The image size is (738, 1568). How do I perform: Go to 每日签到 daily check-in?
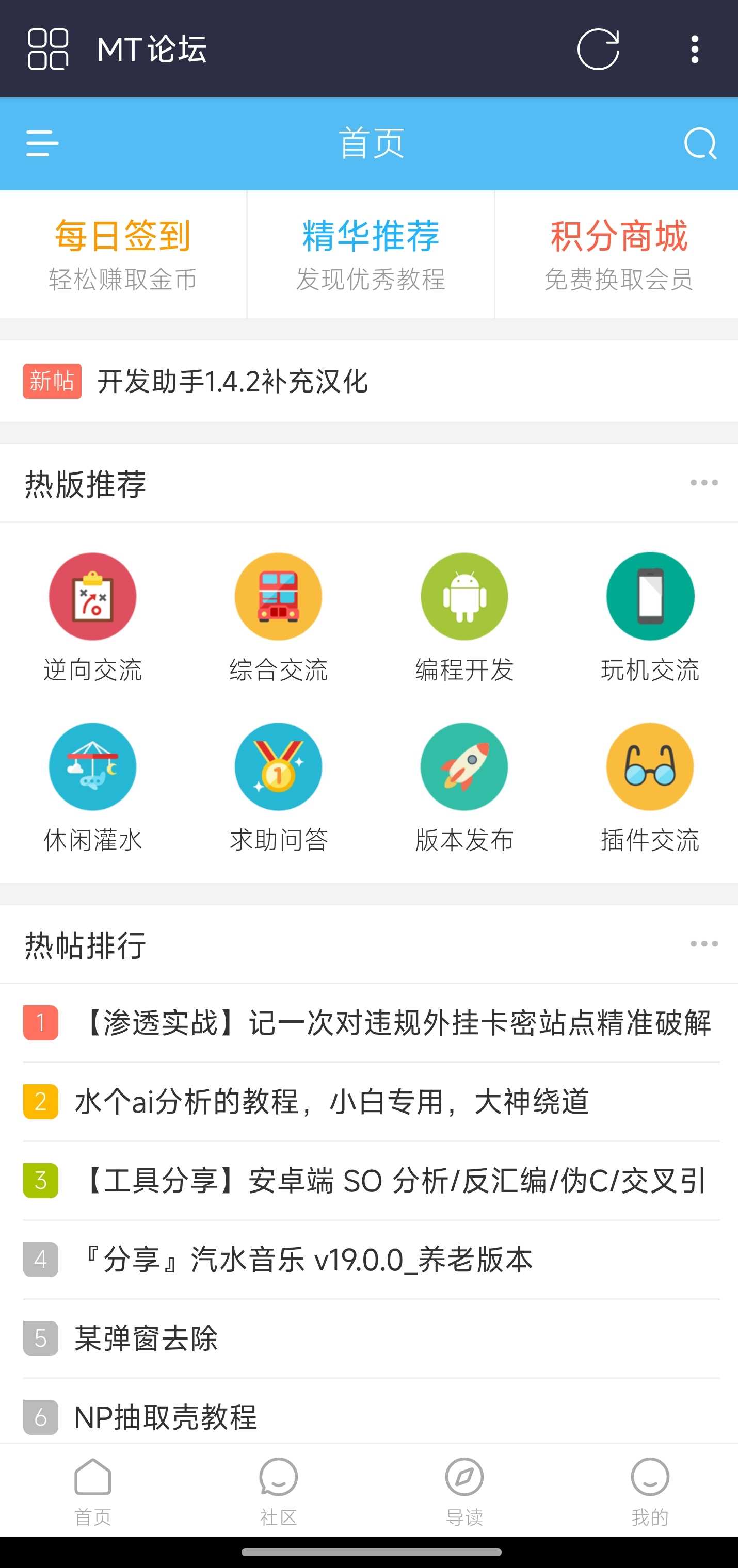(x=123, y=254)
